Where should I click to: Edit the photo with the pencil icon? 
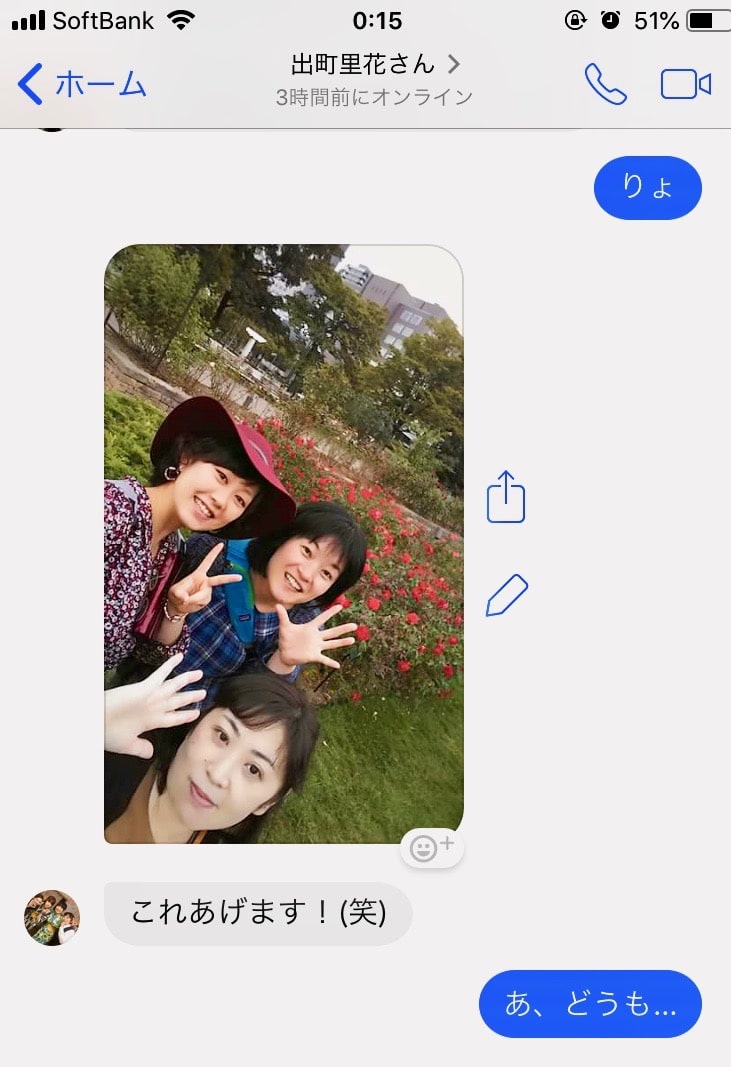point(506,597)
